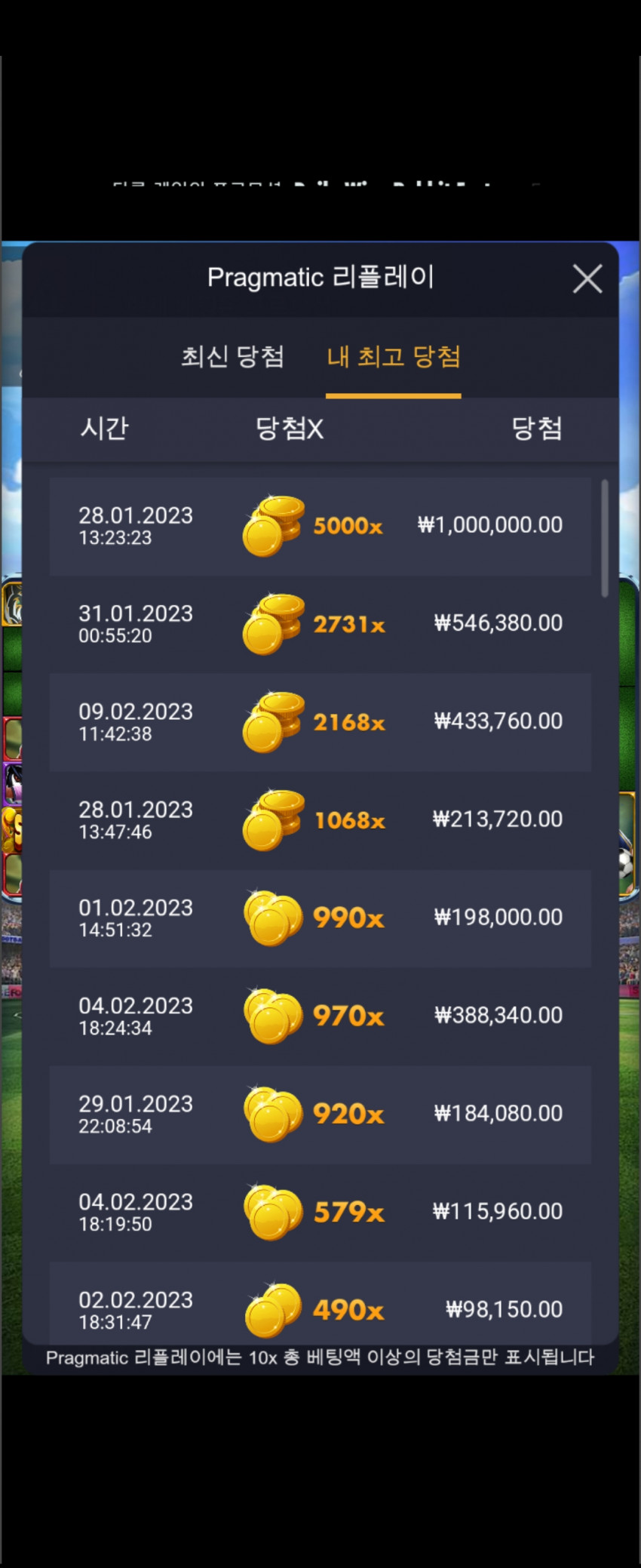The width and height of the screenshot is (641, 1568).
Task: Close the Pragmatic replay dialog
Action: (587, 278)
